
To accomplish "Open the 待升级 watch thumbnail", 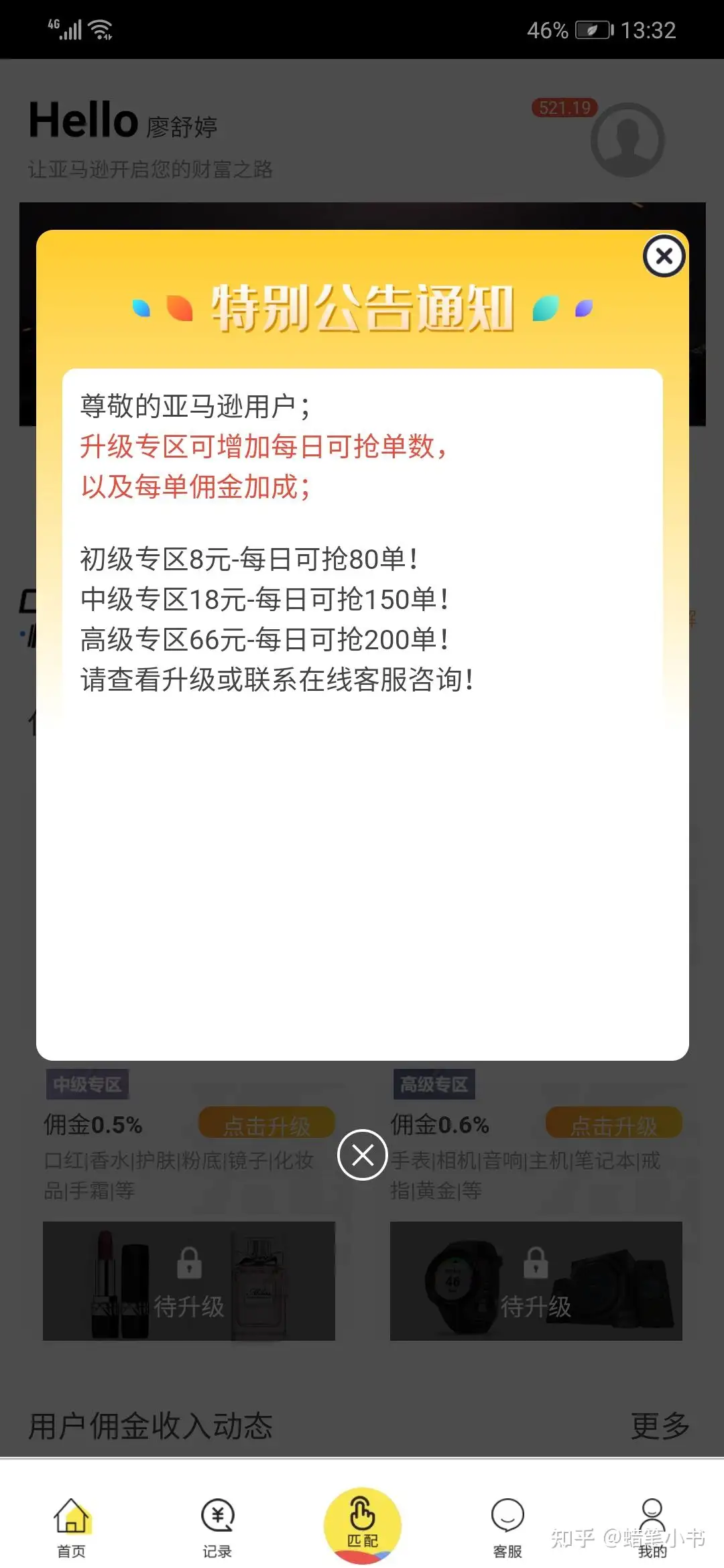I will tap(536, 1280).
